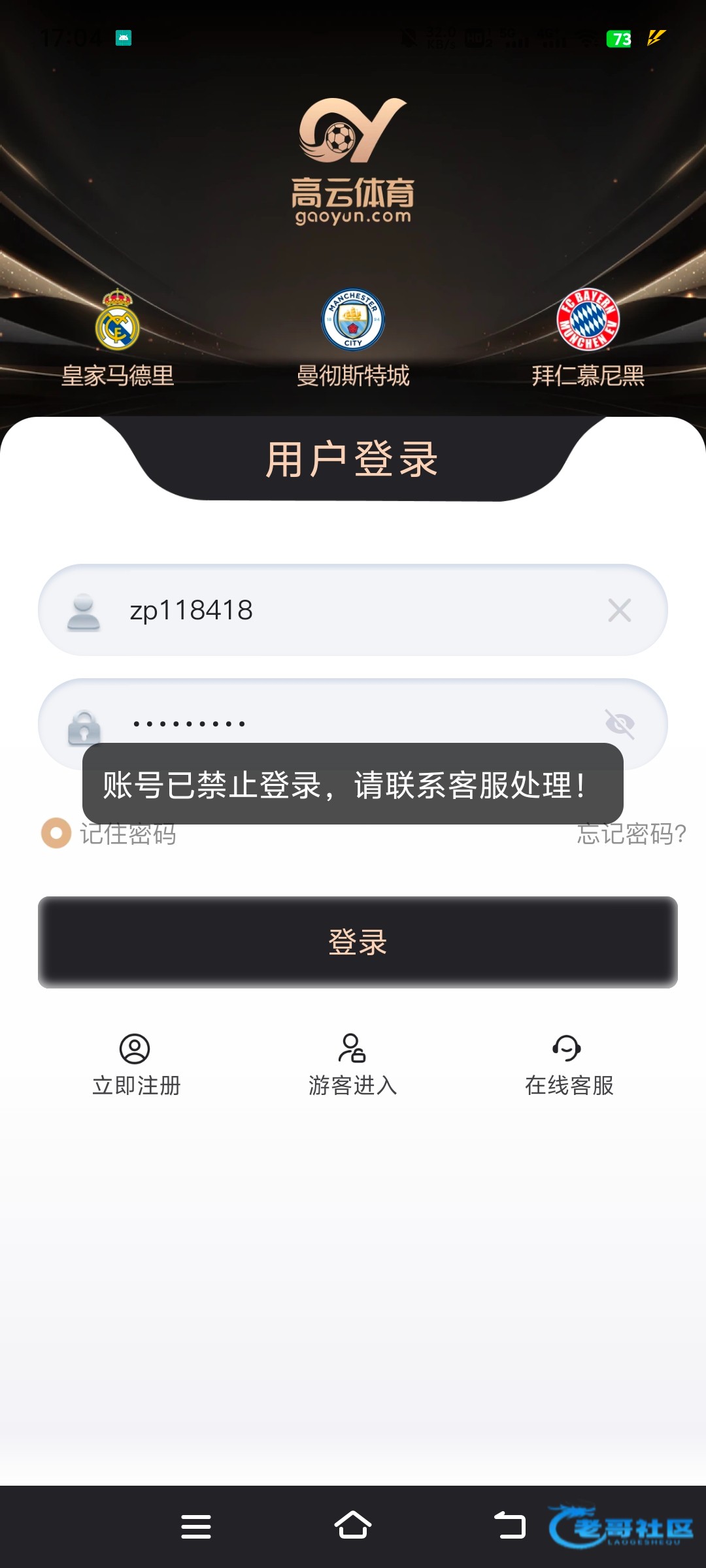This screenshot has width=706, height=1568.
Task: Focus the password input field
Action: coord(353,713)
